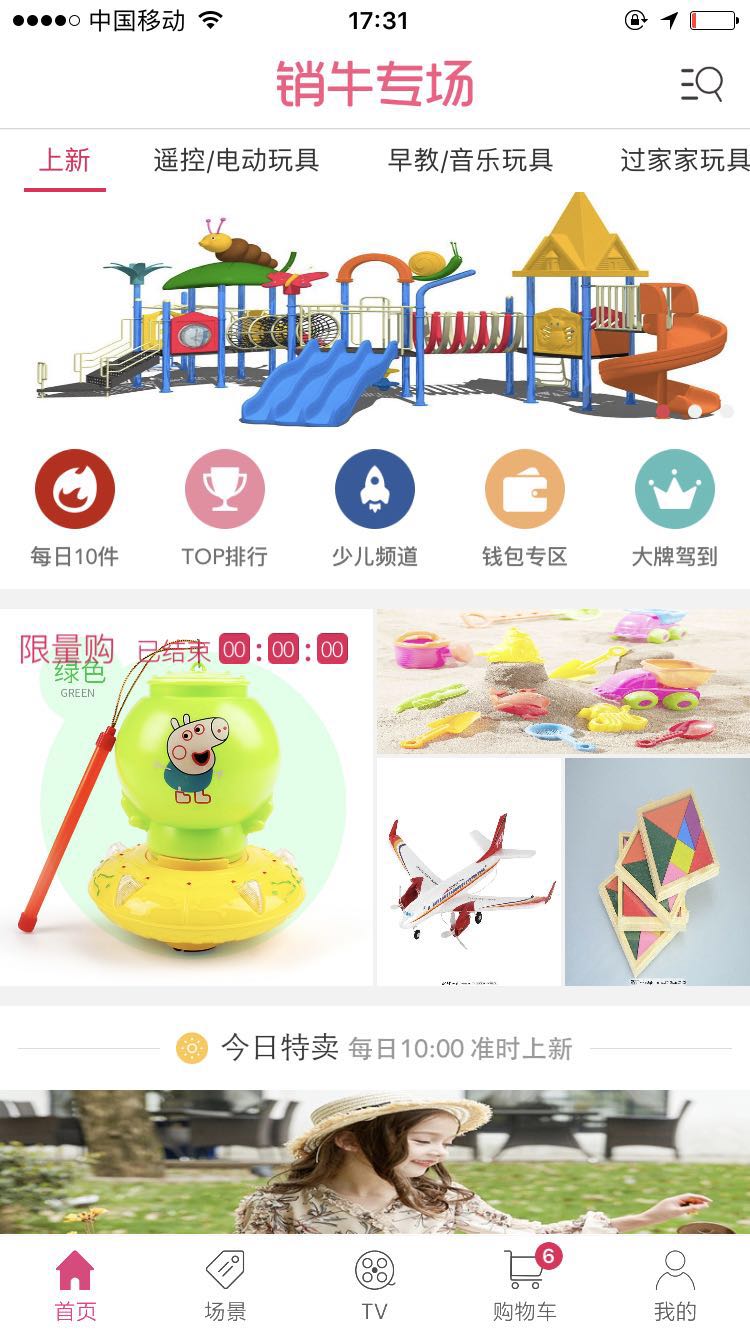Open the 限量购 green lantern toy
This screenshot has height=1334, width=750.
click(x=187, y=800)
